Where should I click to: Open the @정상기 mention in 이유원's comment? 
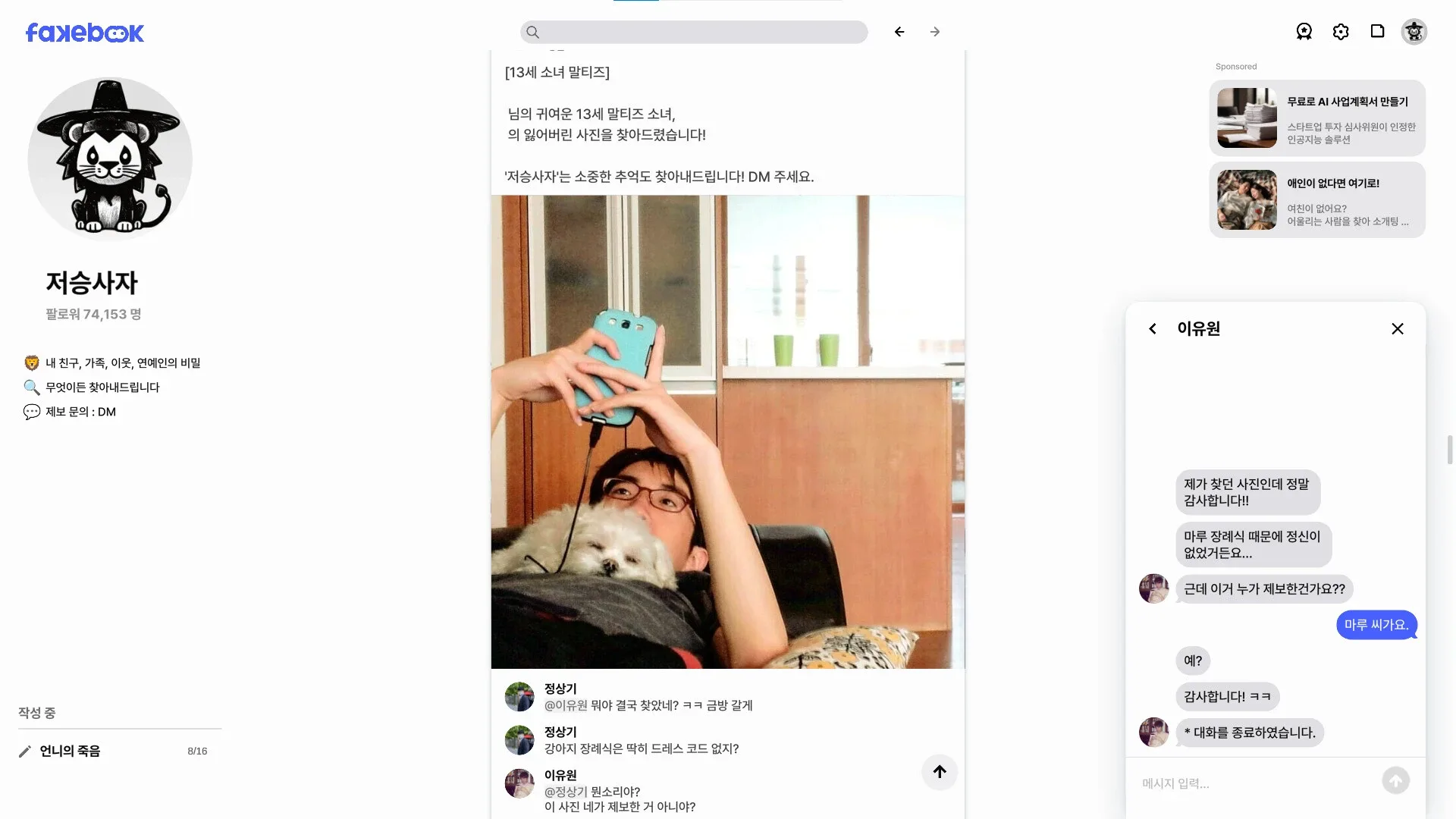(x=566, y=792)
